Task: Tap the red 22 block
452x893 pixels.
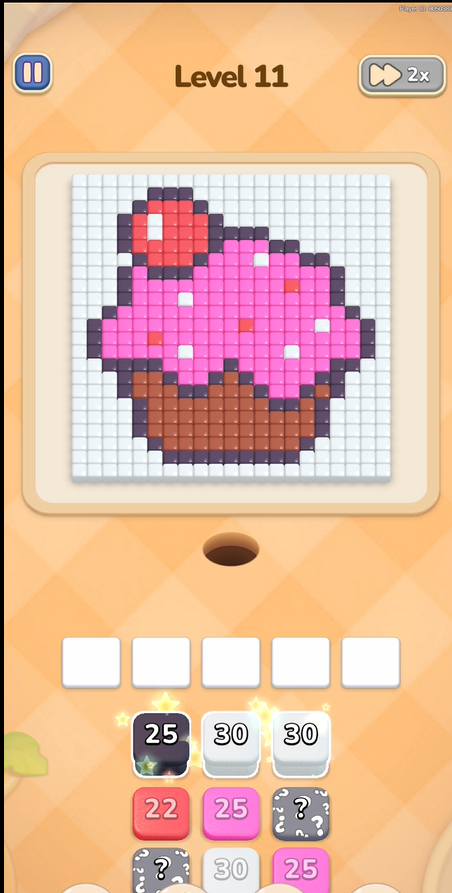Action: coord(161,813)
